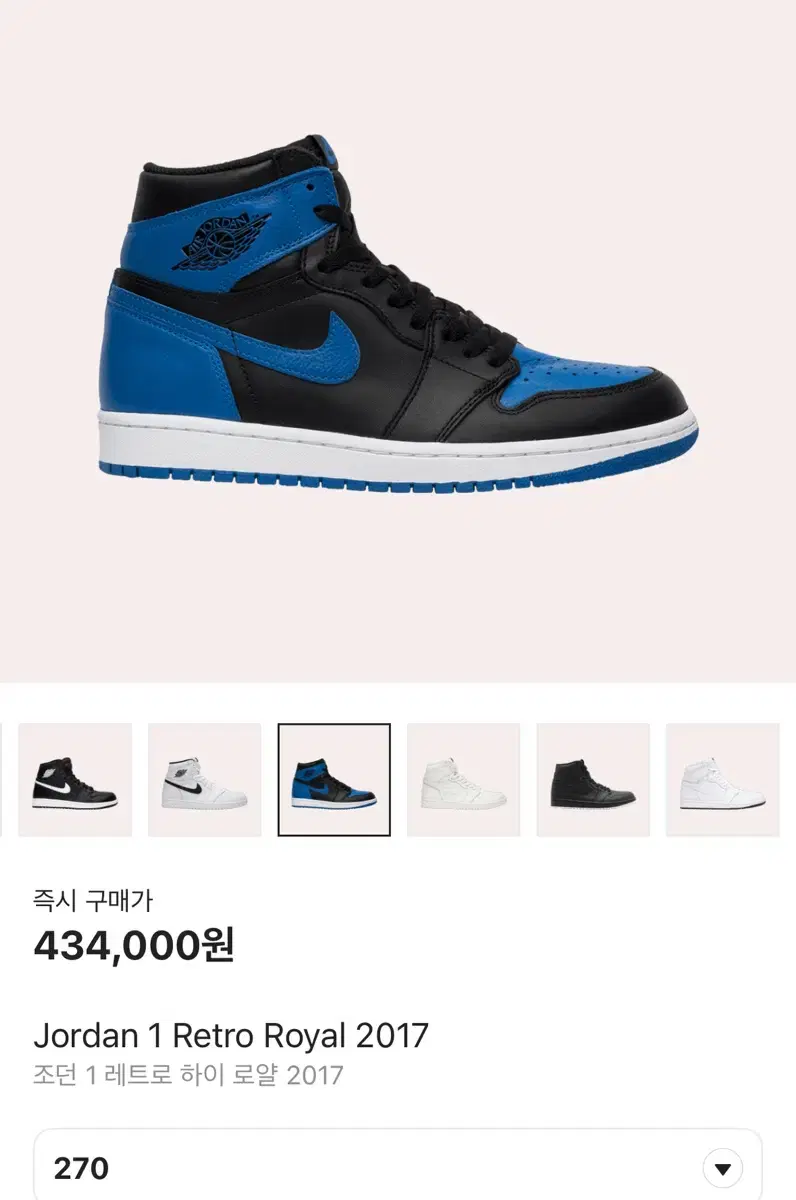Viewport: 796px width, 1200px height.
Task: Click the Korean product name 조던 1 레트로 하이 로얄 2017
Action: tap(190, 1077)
